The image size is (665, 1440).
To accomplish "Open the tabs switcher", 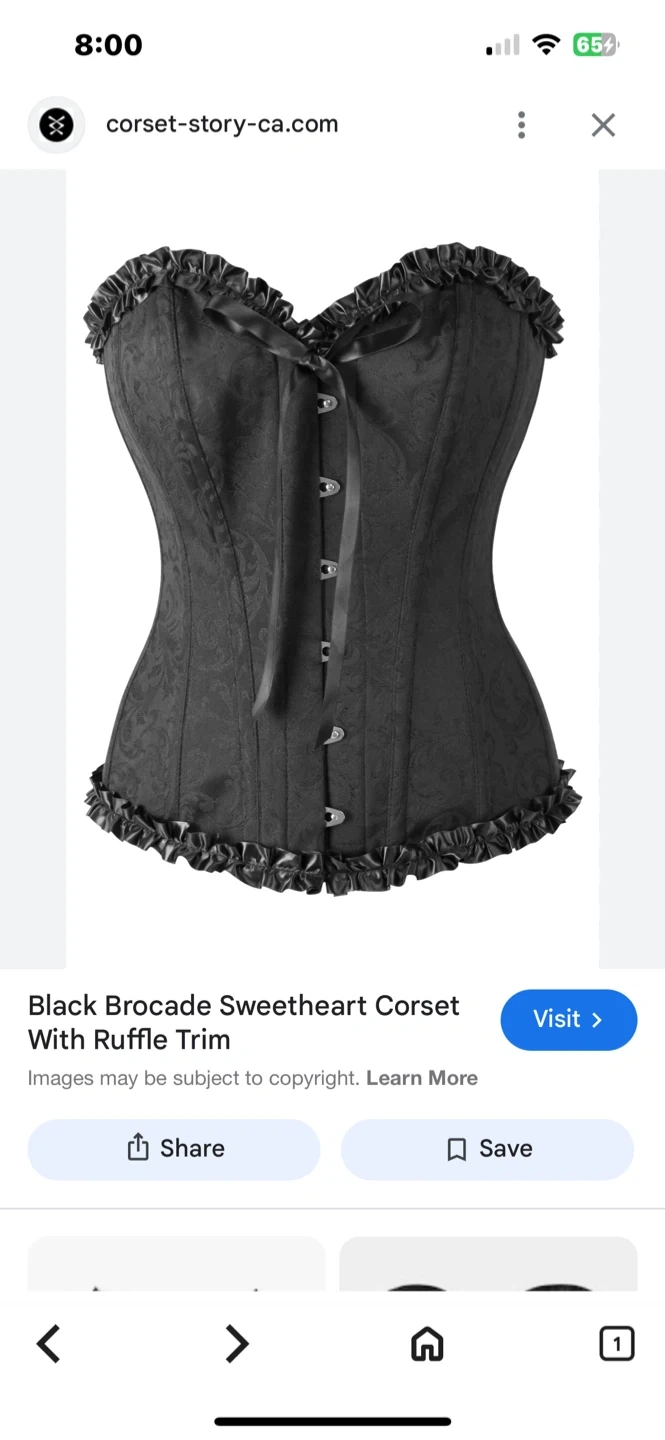I will click(616, 1344).
